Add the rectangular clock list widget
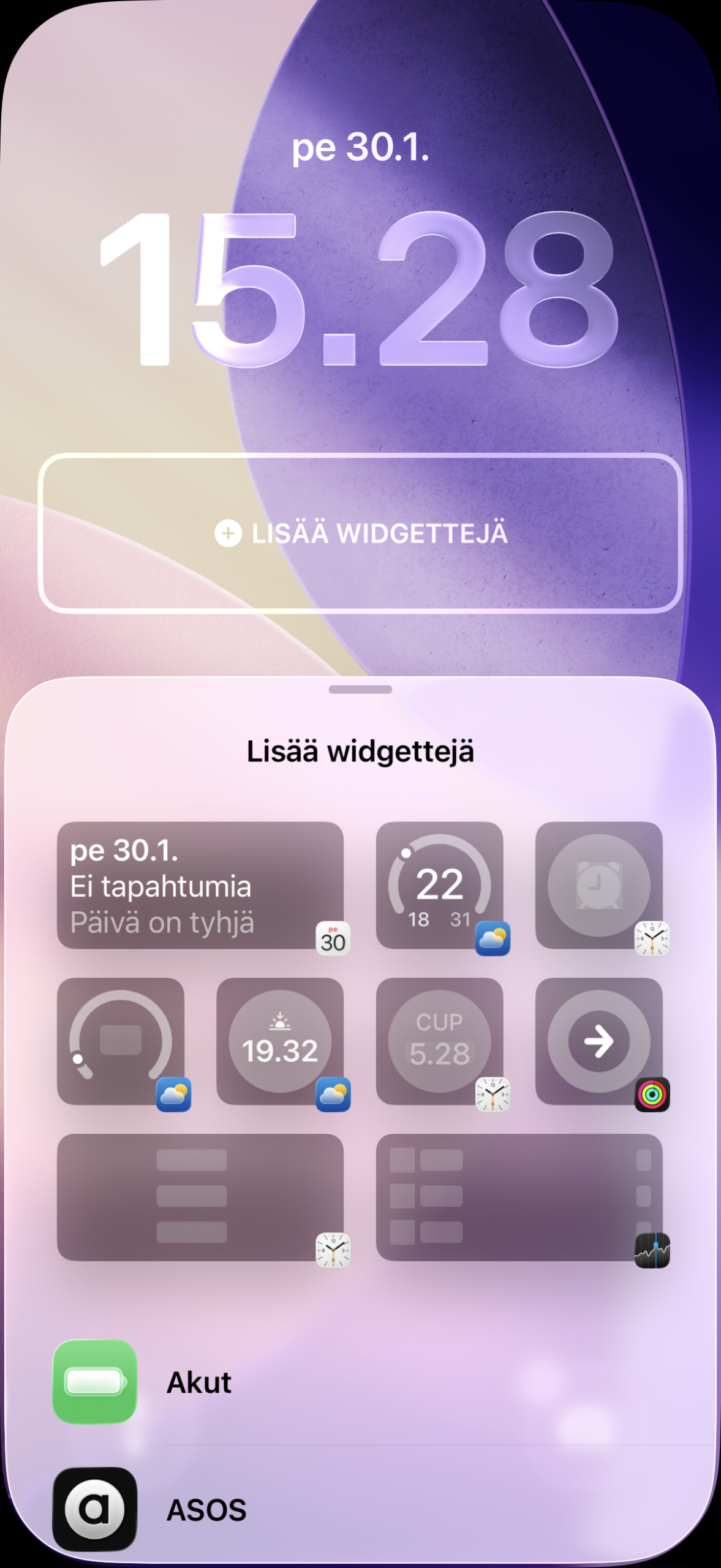The width and height of the screenshot is (721, 1568). coord(200,1196)
